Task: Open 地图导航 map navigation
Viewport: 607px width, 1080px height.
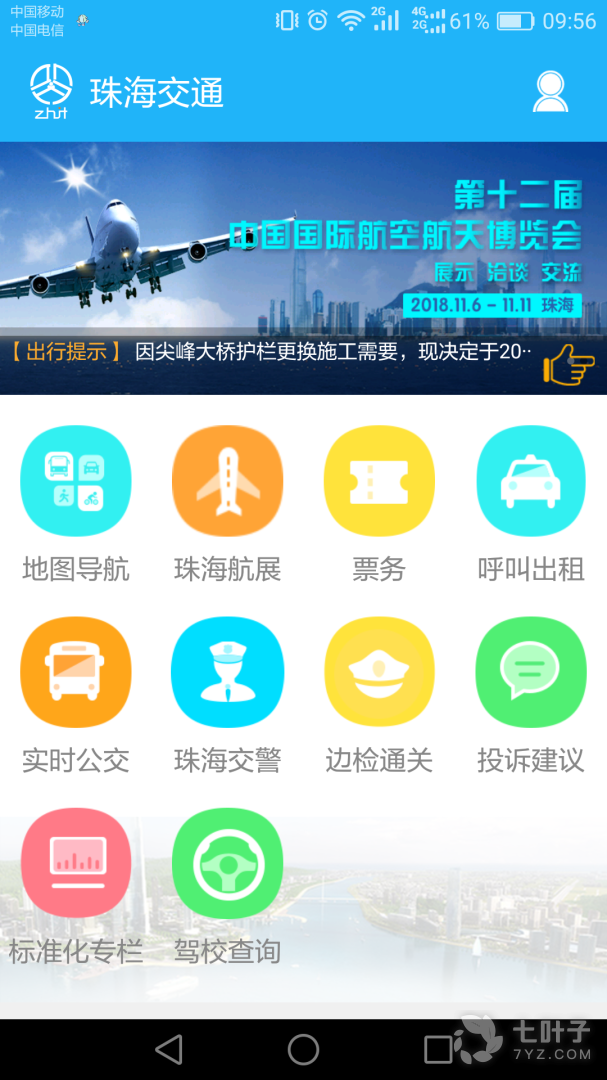Action: (x=76, y=482)
